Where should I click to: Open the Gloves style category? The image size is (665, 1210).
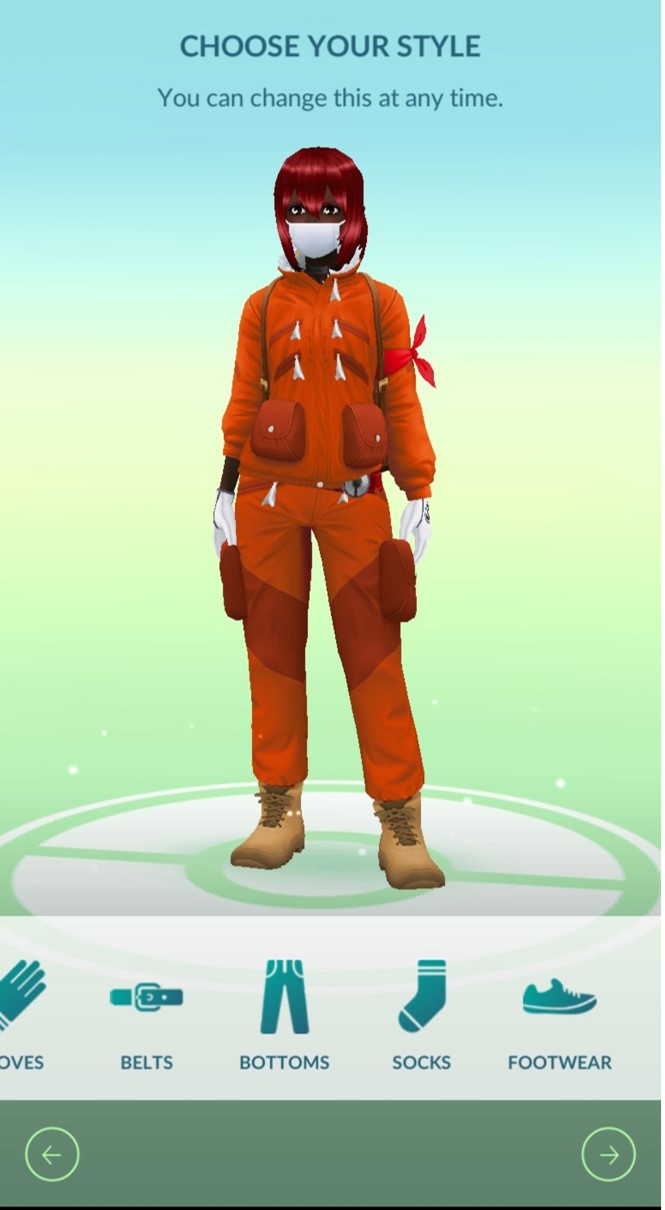coord(20,1010)
